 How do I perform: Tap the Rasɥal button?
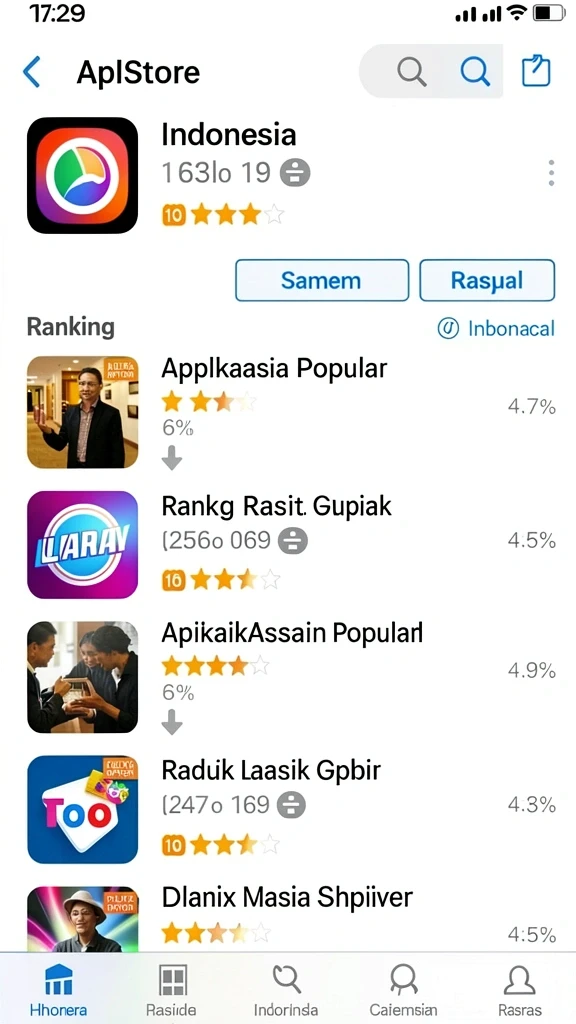(x=487, y=280)
